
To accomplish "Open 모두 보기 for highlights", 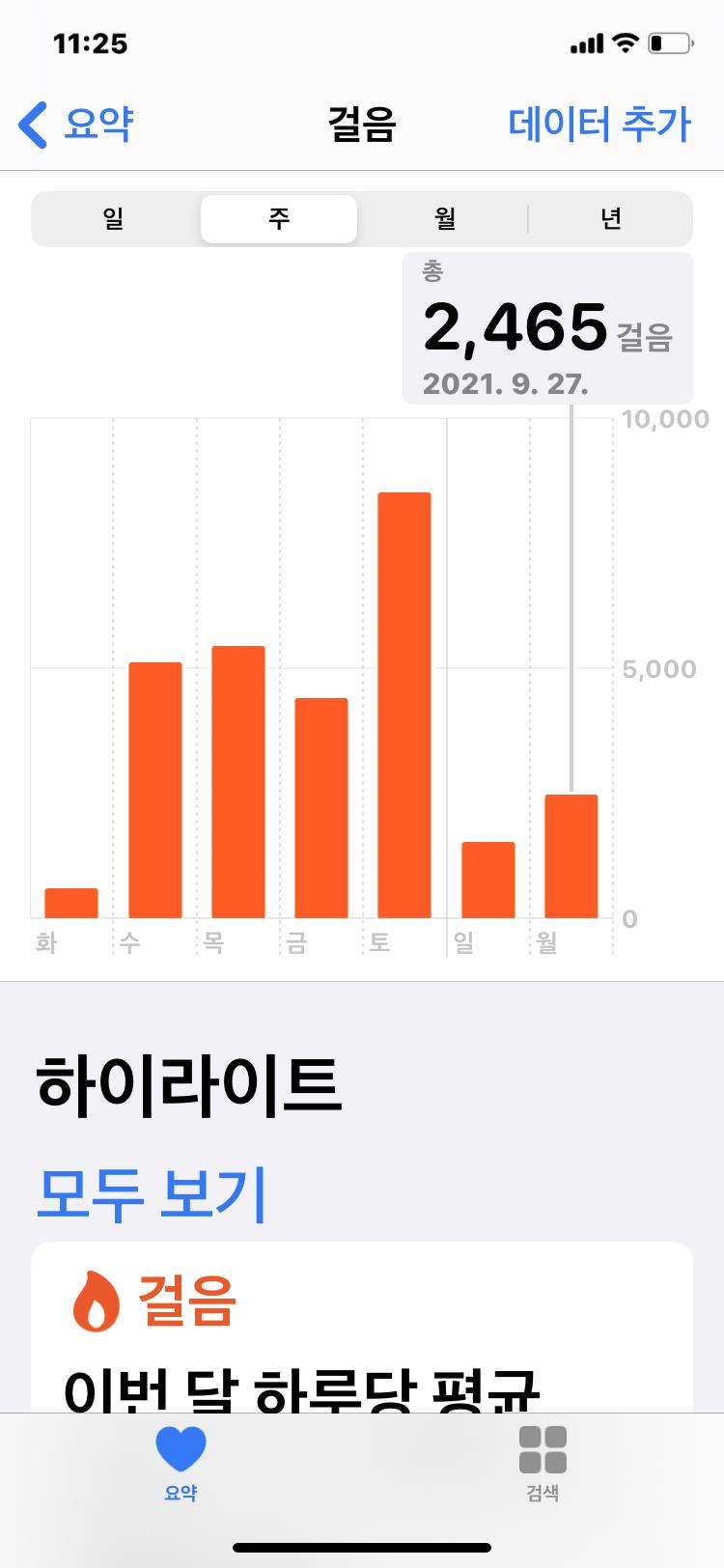I will click(151, 1193).
